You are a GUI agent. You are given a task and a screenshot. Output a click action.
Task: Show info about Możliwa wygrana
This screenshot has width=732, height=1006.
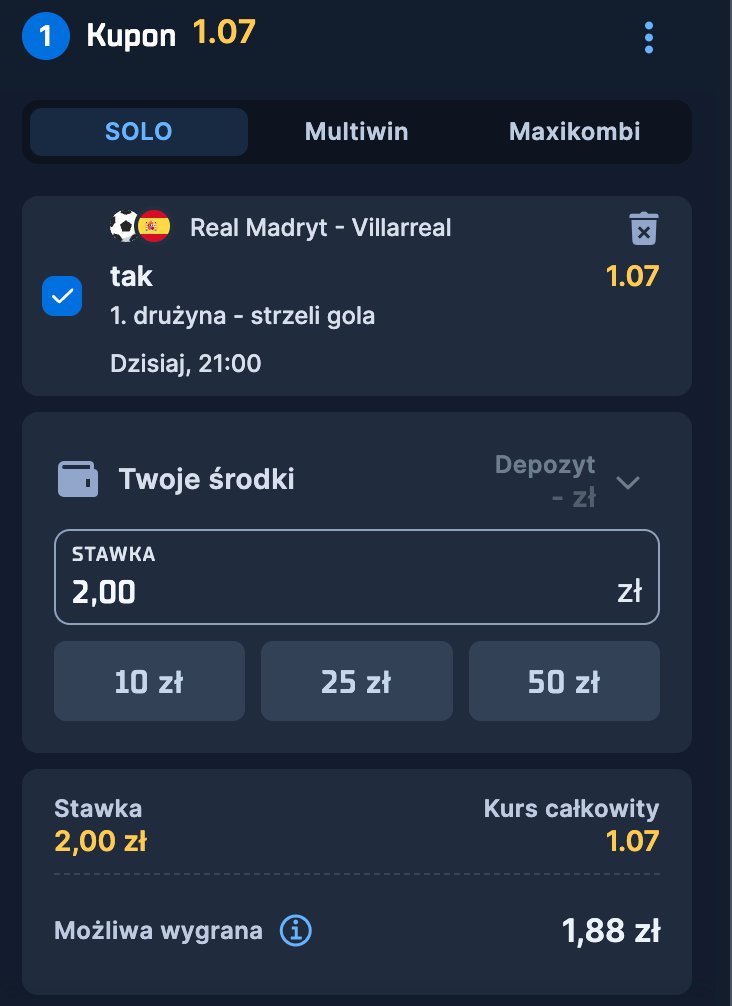[295, 932]
